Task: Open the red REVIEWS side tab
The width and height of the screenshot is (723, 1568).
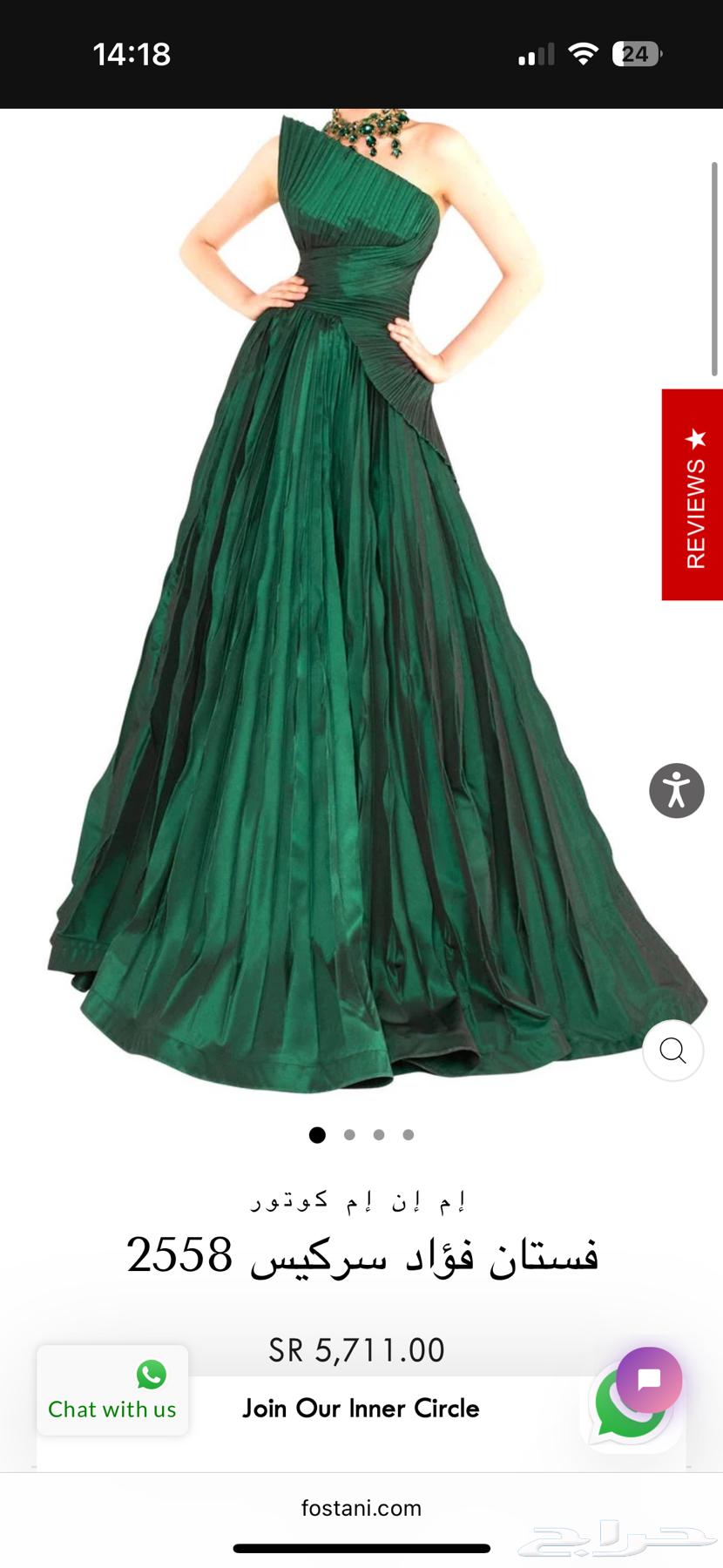Action: (693, 495)
